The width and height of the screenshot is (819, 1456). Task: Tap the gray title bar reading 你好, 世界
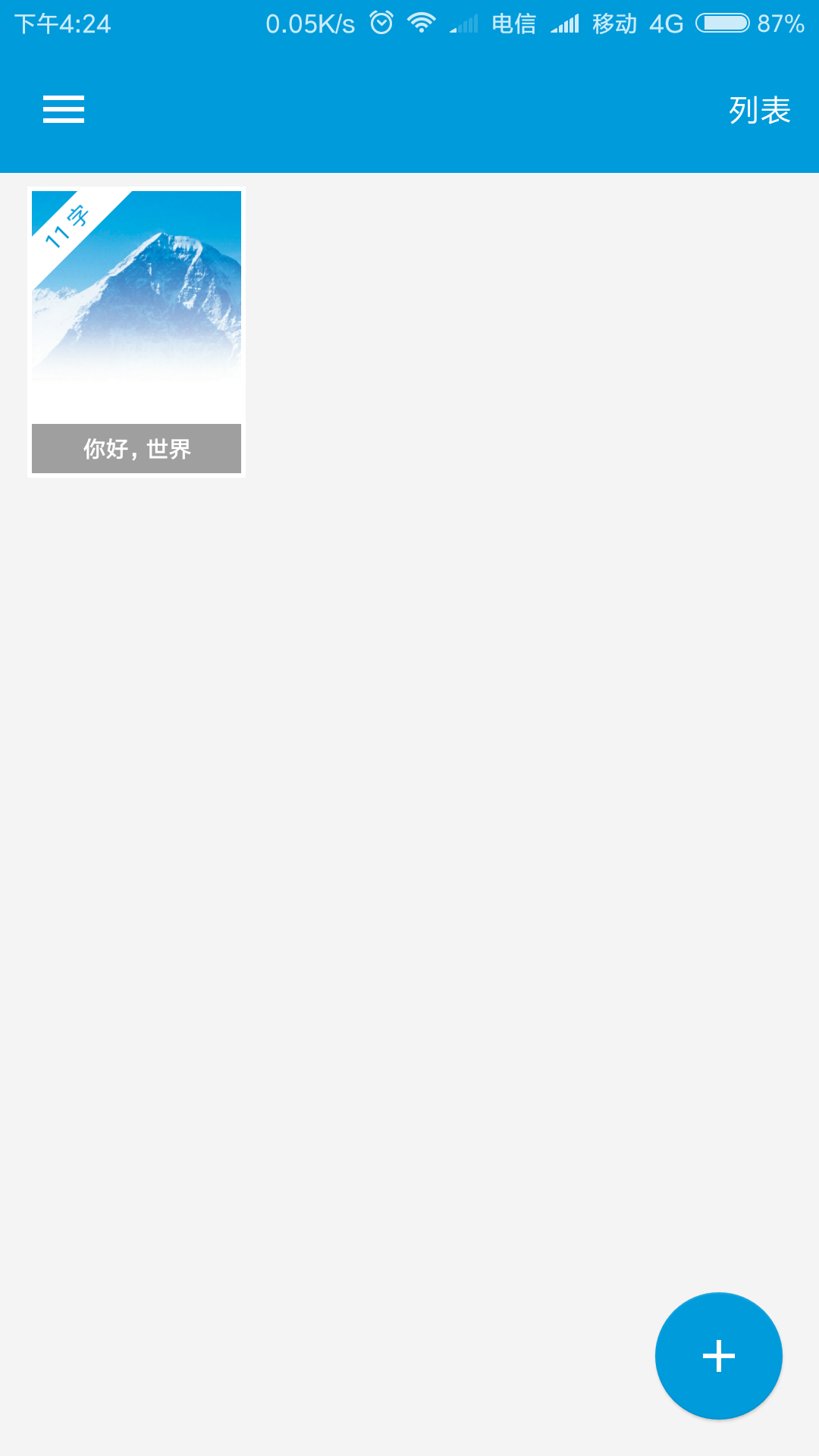pyautogui.click(x=136, y=448)
